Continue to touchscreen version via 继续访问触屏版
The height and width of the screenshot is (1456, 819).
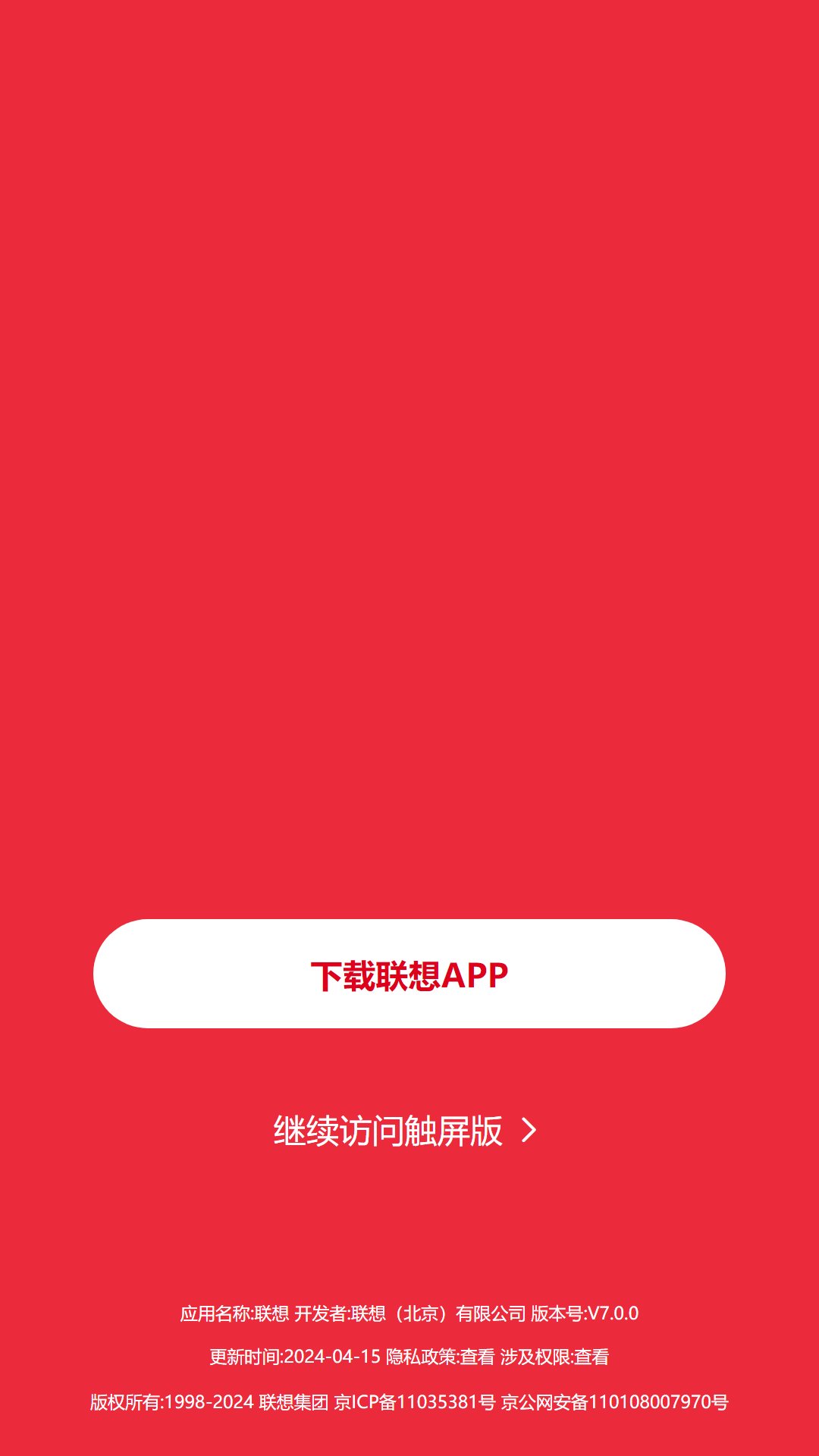point(406,1131)
